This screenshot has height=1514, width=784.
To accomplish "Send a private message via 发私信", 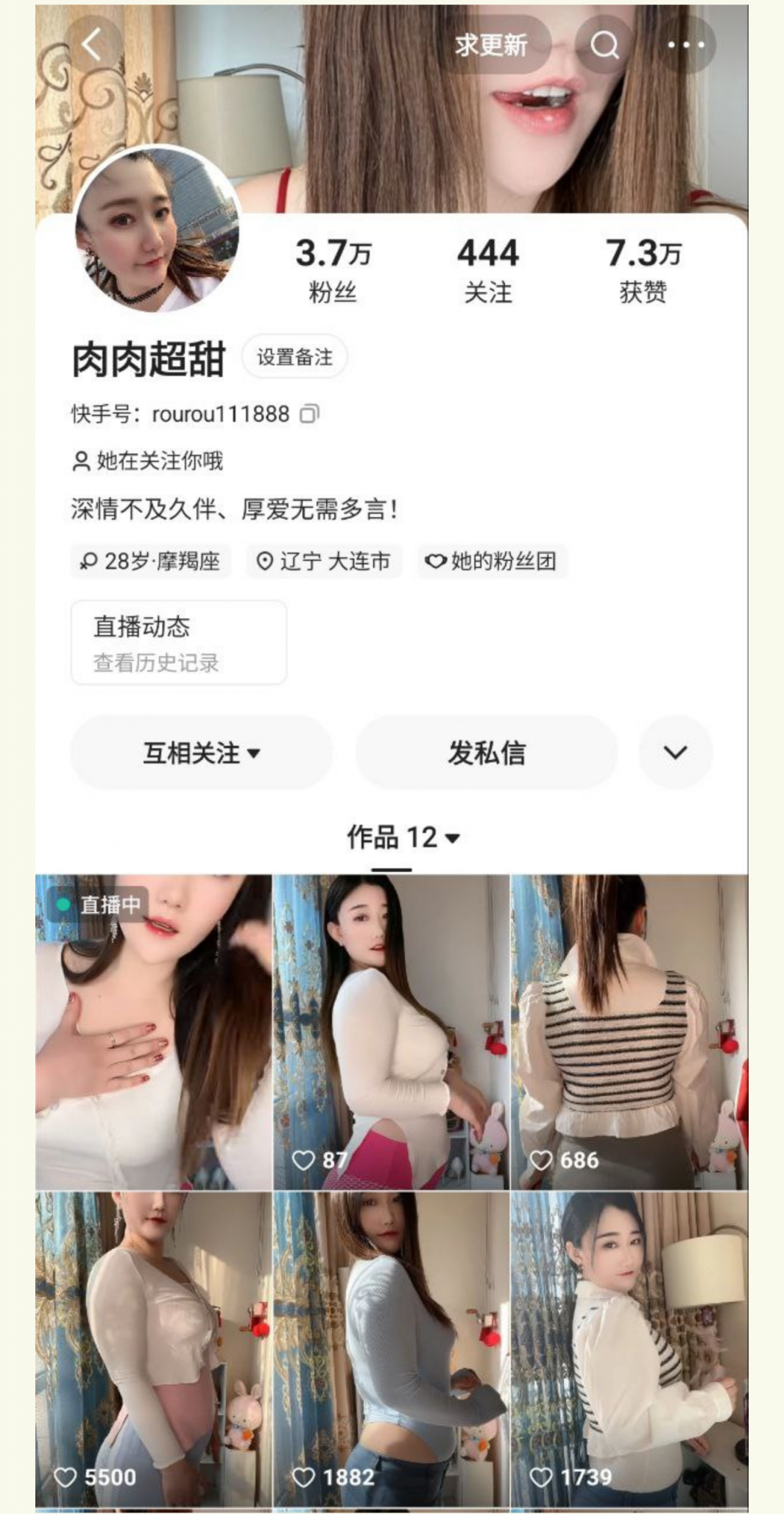I will pyautogui.click(x=487, y=753).
